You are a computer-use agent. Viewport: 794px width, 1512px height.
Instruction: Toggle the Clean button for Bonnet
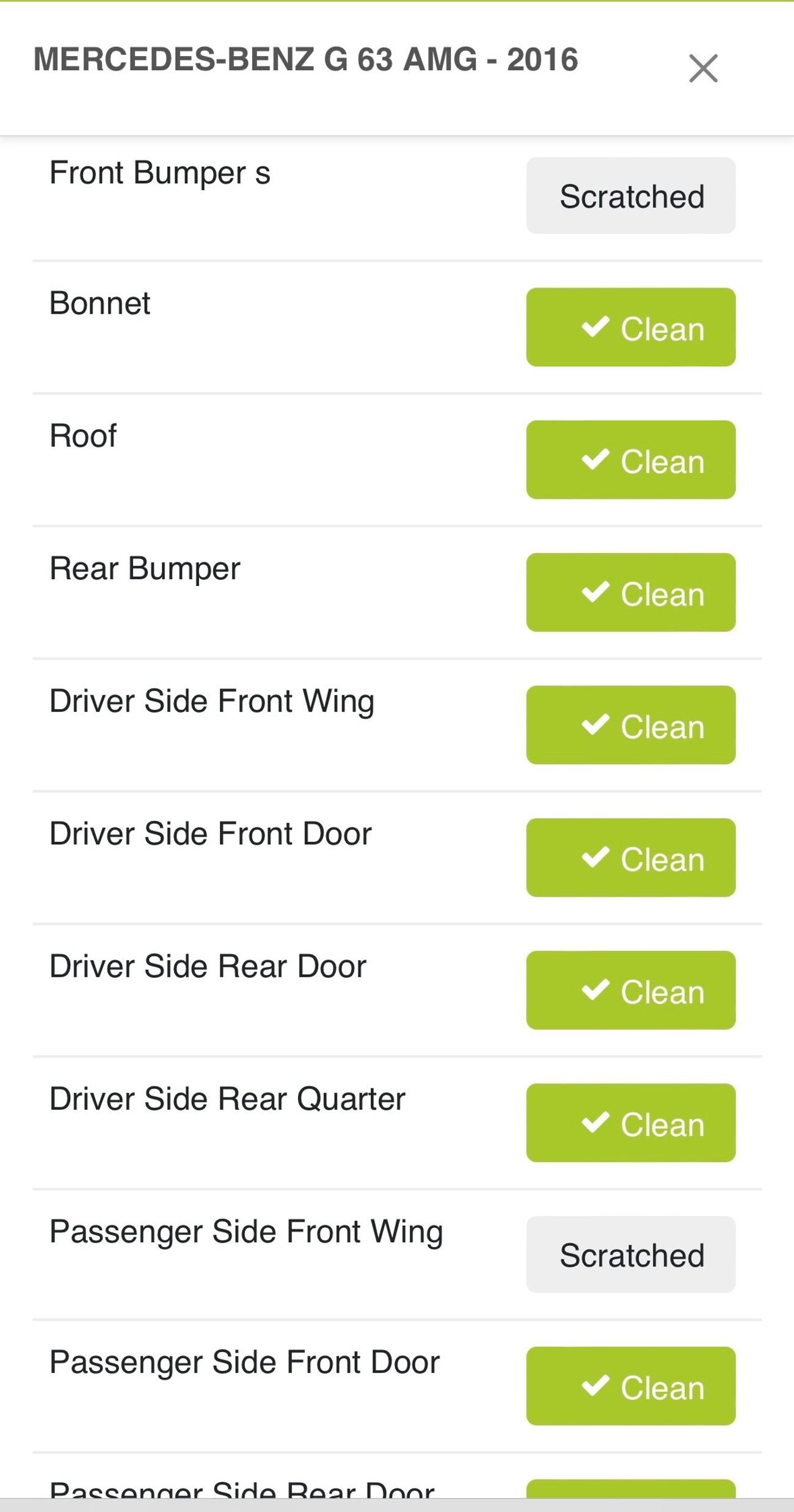631,328
